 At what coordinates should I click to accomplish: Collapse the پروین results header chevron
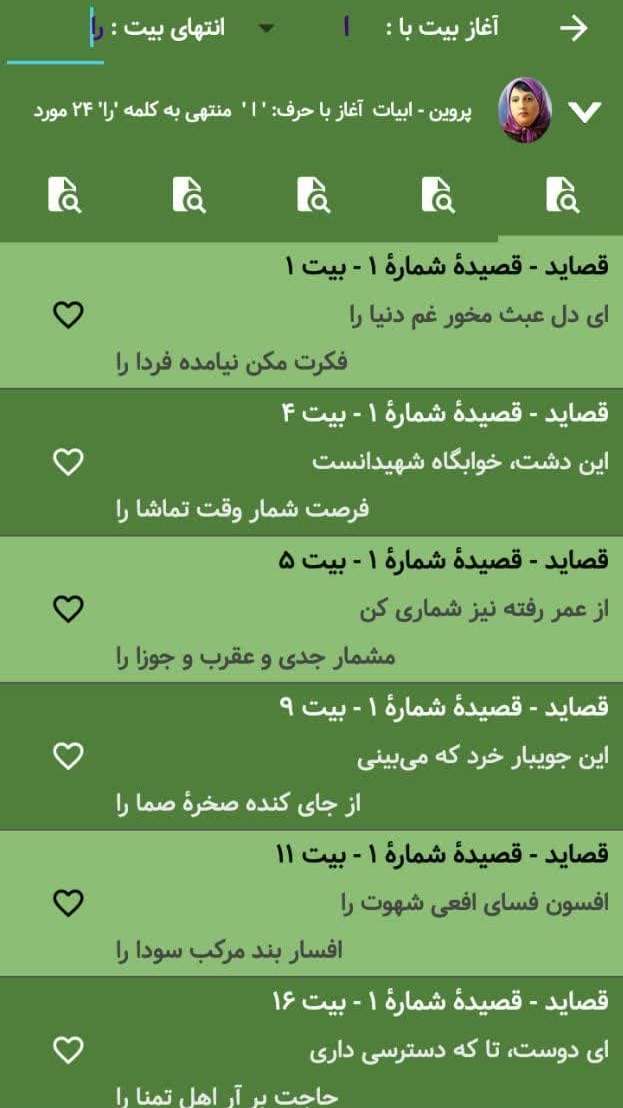(x=584, y=111)
